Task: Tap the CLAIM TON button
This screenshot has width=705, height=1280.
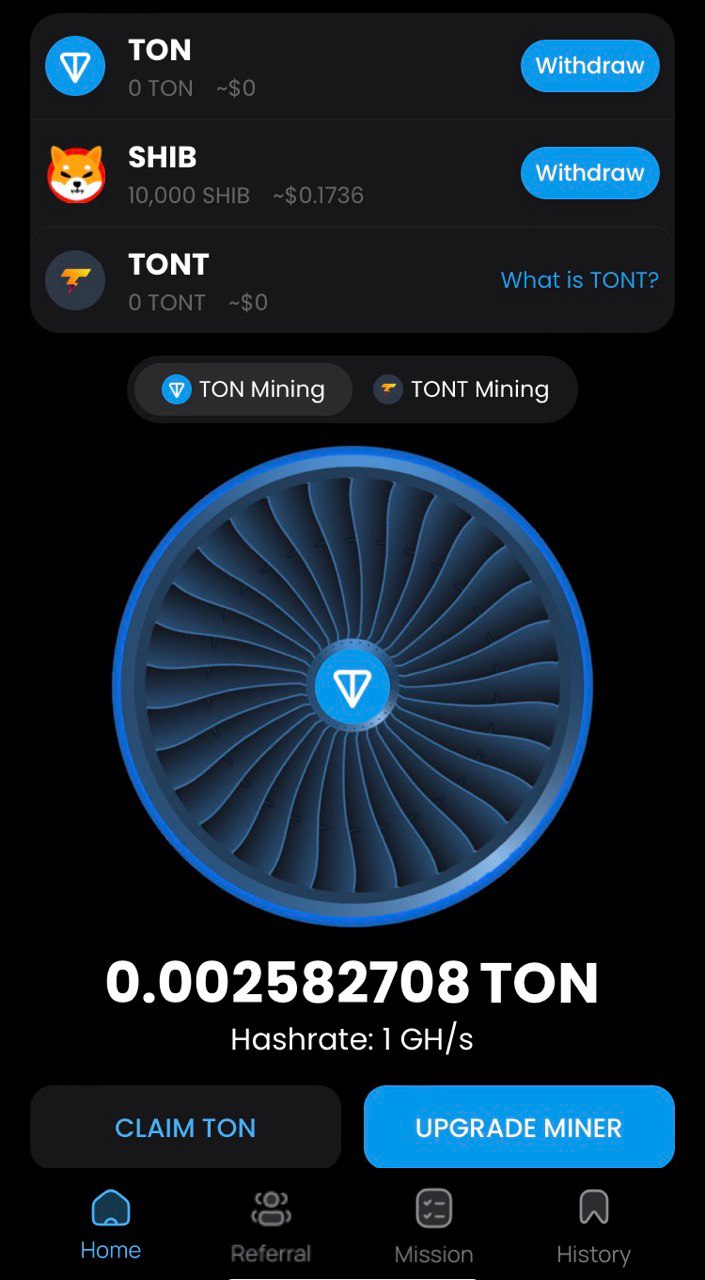Action: click(x=185, y=1127)
